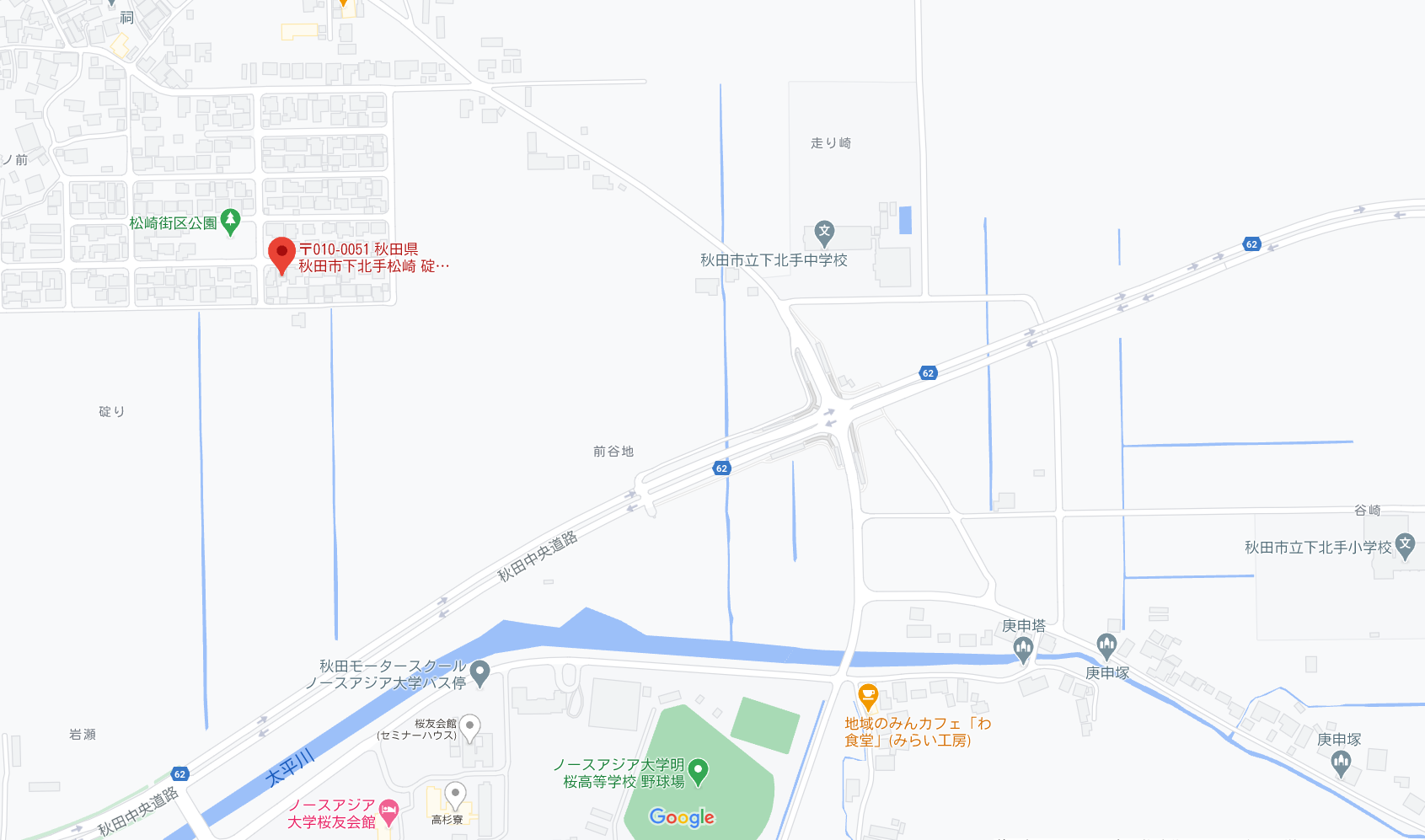Open the ノースアジア大学桜友会館 lodging marker
The width and height of the screenshot is (1425, 840).
pyautogui.click(x=388, y=812)
